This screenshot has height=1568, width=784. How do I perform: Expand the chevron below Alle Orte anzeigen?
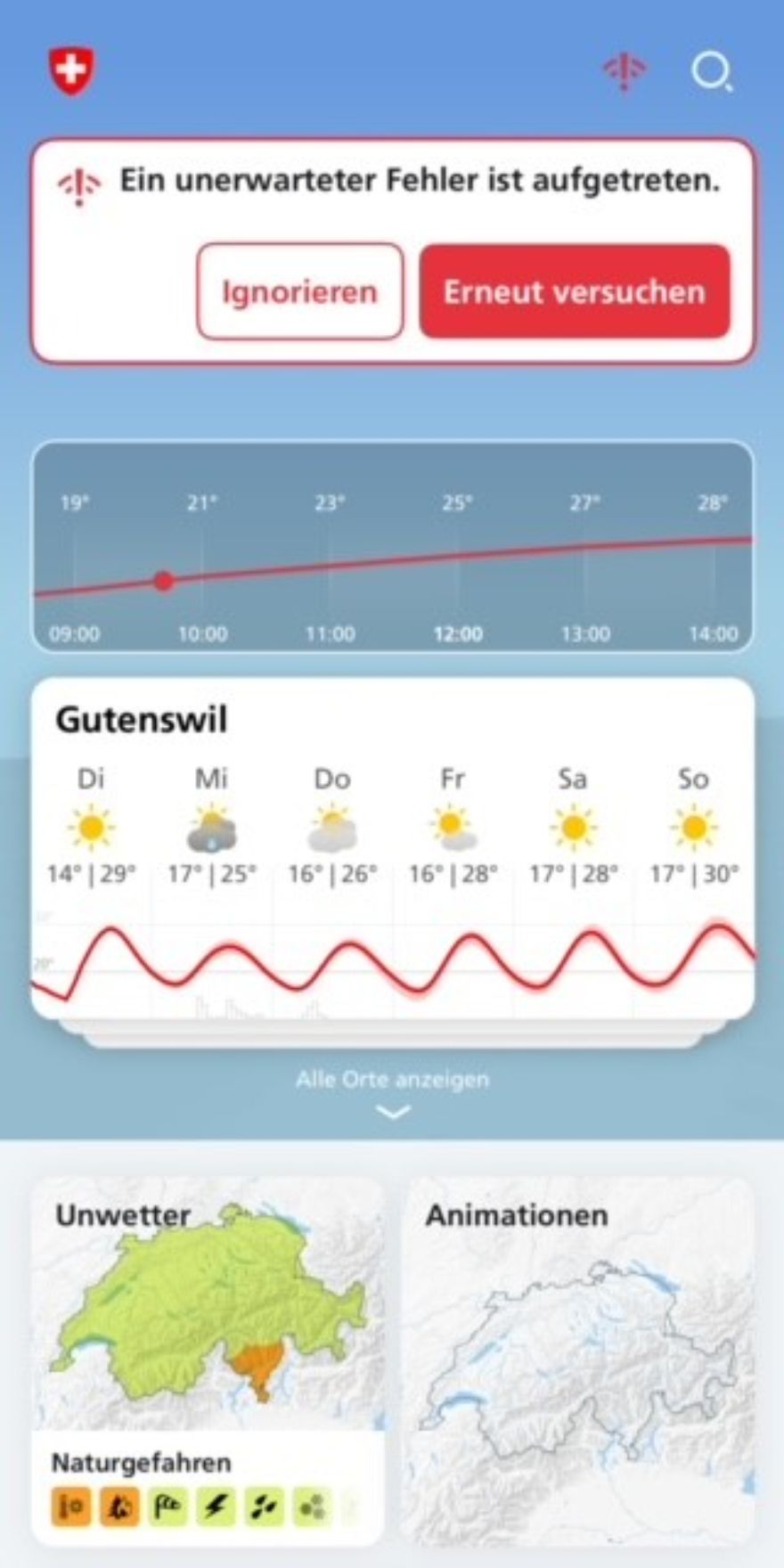pos(392,1110)
